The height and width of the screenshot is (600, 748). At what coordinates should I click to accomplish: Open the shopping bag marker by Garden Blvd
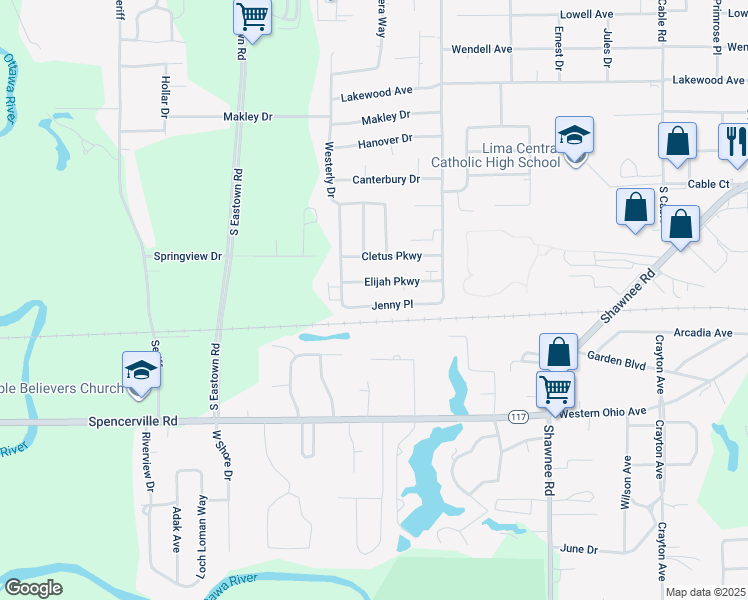click(x=558, y=352)
